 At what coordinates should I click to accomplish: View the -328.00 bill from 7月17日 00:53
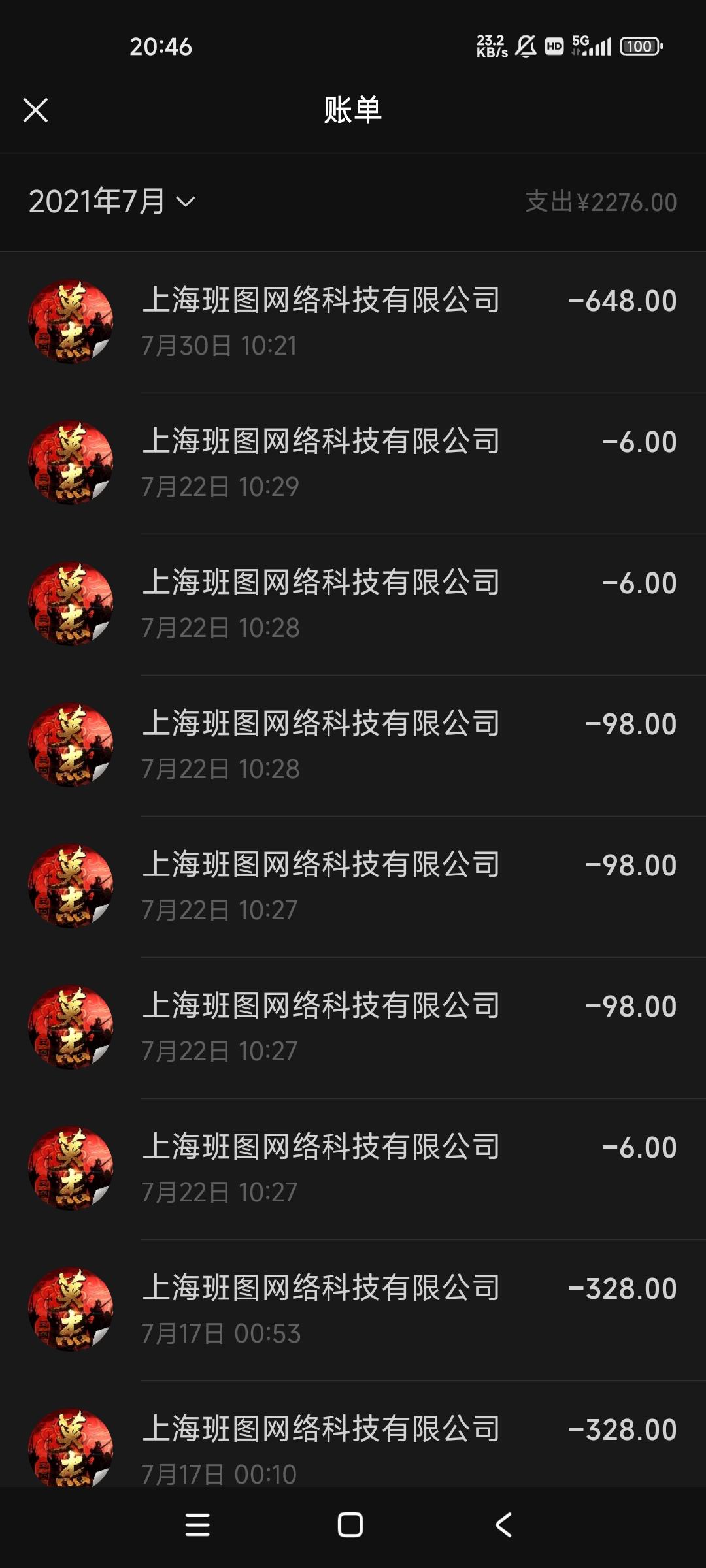[x=353, y=1310]
